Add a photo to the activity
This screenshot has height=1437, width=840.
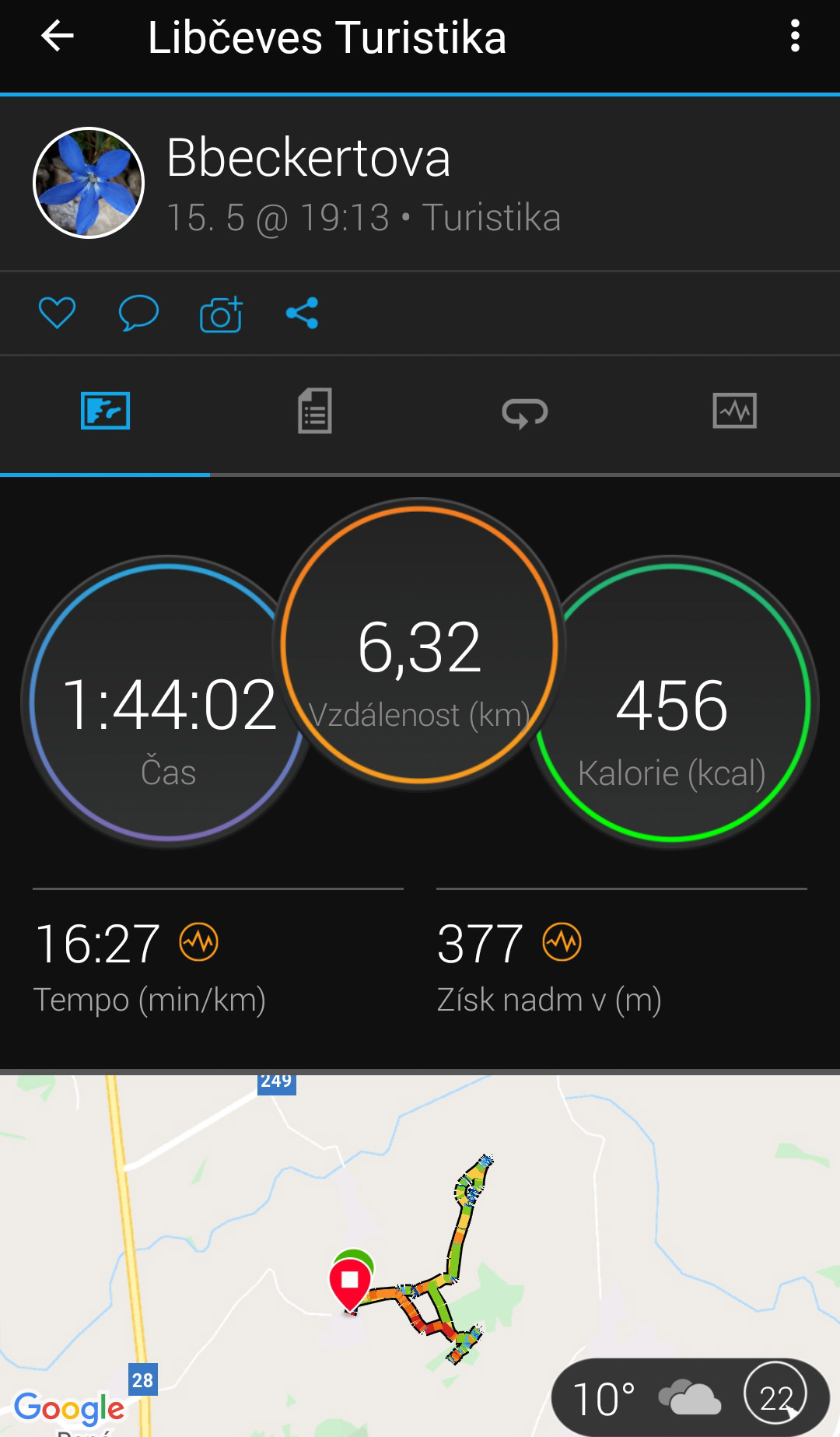click(221, 314)
